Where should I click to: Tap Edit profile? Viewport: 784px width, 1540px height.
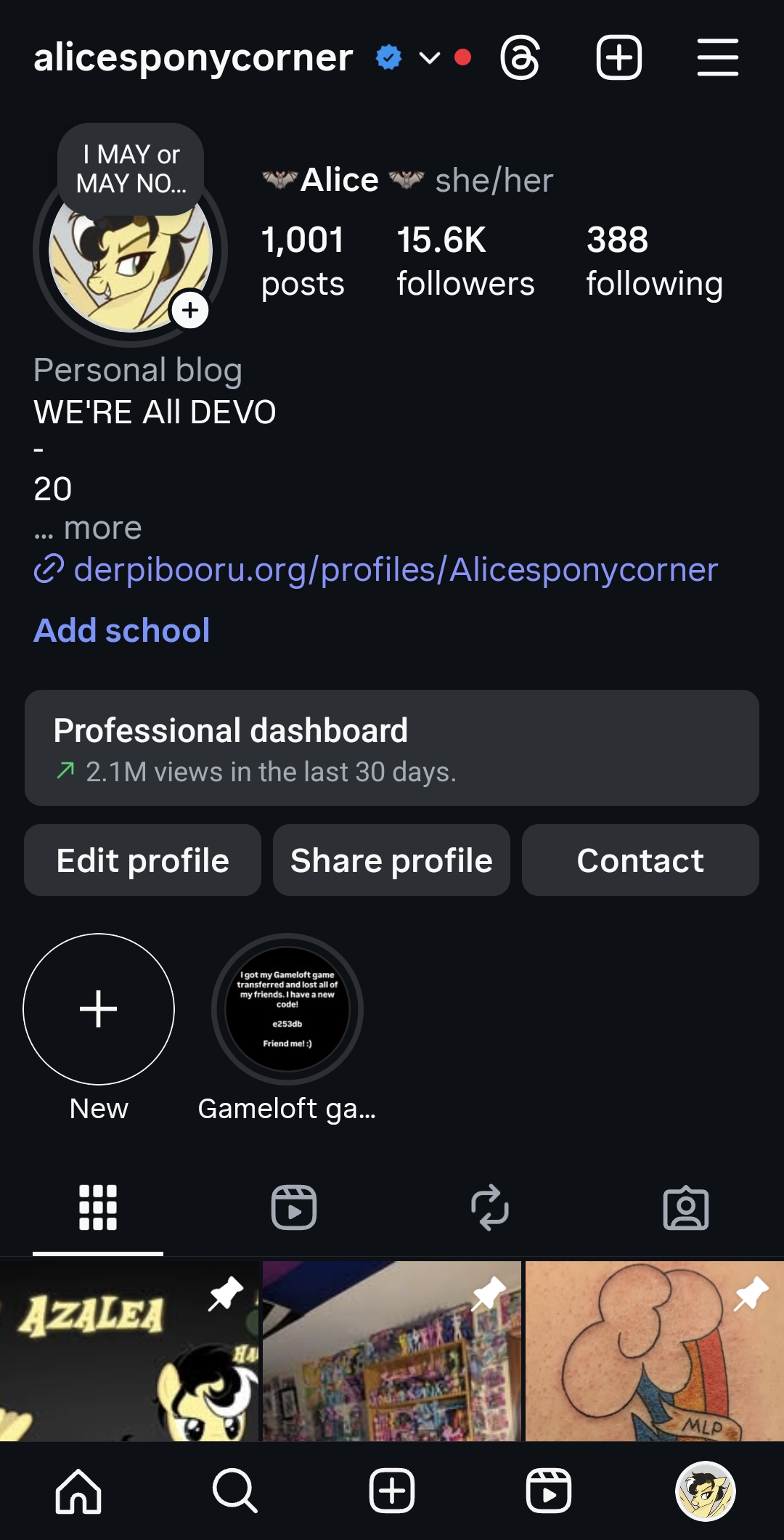pyautogui.click(x=142, y=860)
